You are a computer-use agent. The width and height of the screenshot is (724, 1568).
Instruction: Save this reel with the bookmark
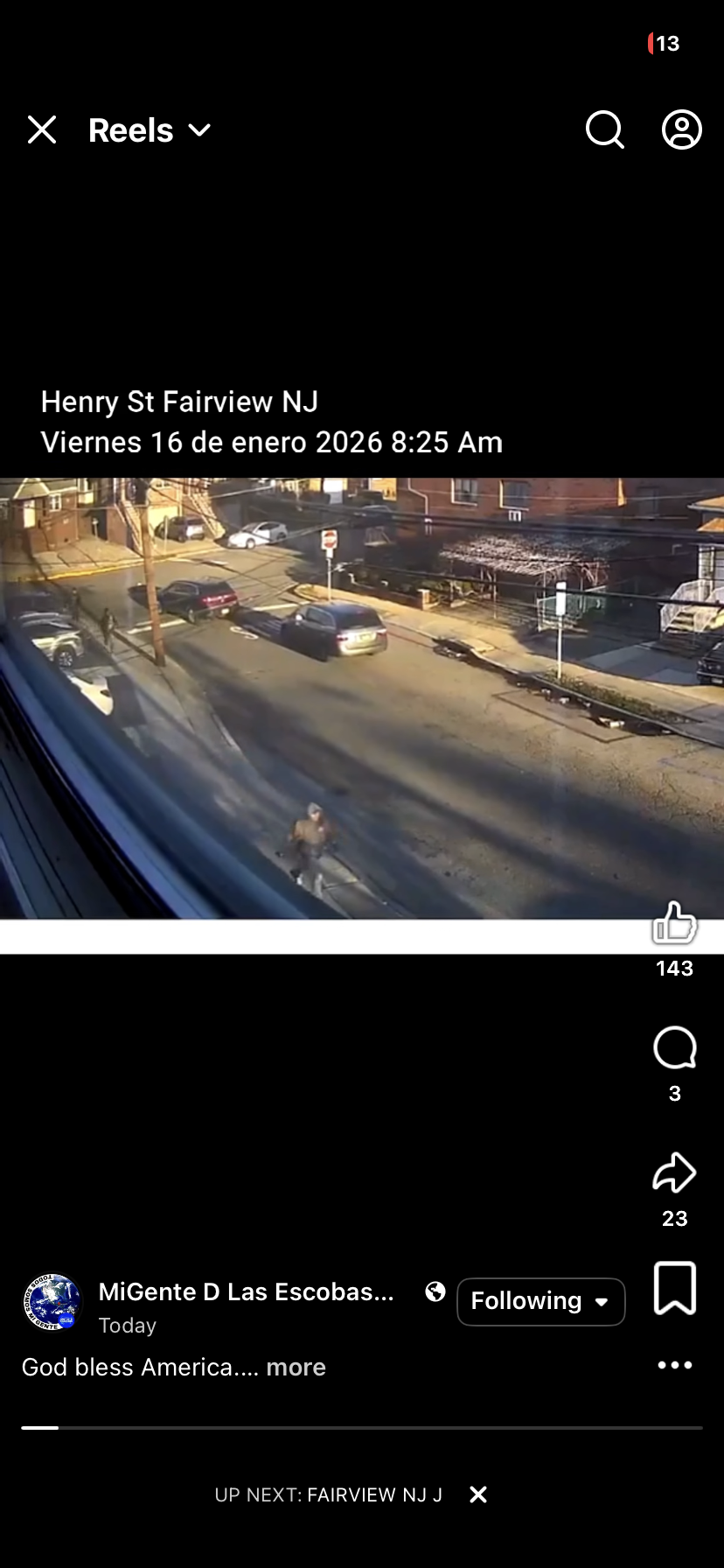[674, 1287]
